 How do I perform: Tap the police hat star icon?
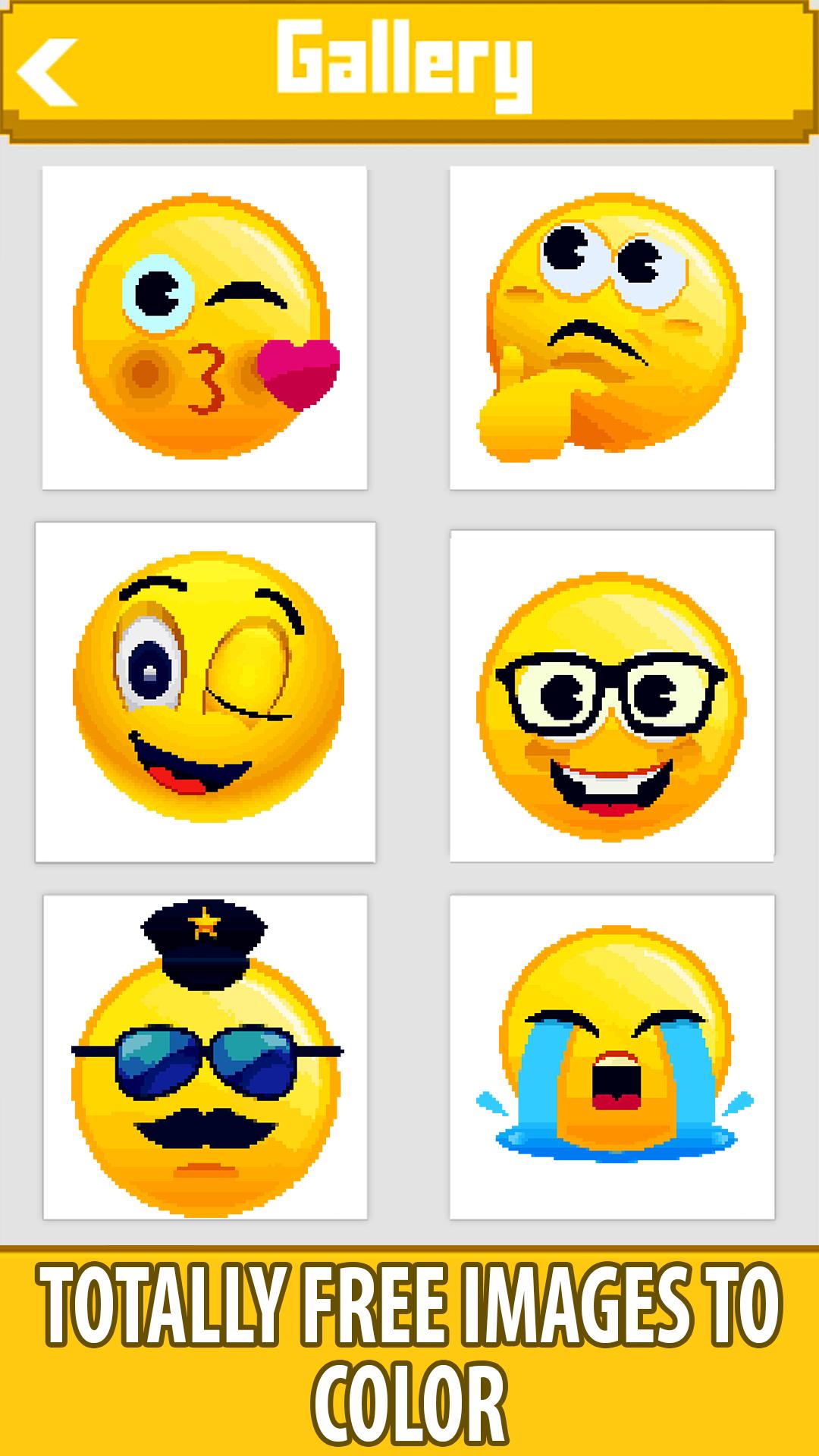202,922
